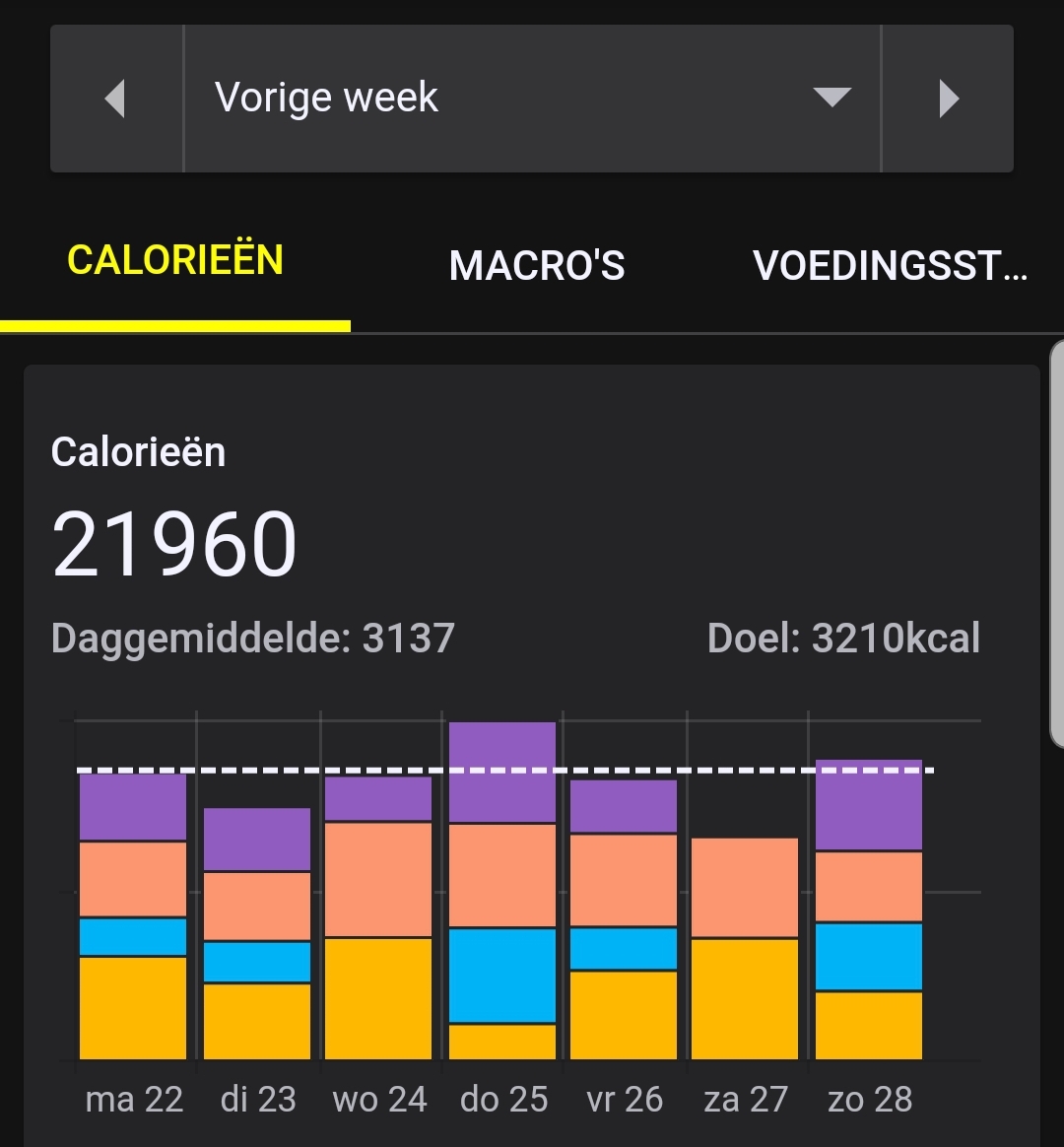Click the weekly total 21960 calories
The width and height of the screenshot is (1064, 1147).
point(173,541)
